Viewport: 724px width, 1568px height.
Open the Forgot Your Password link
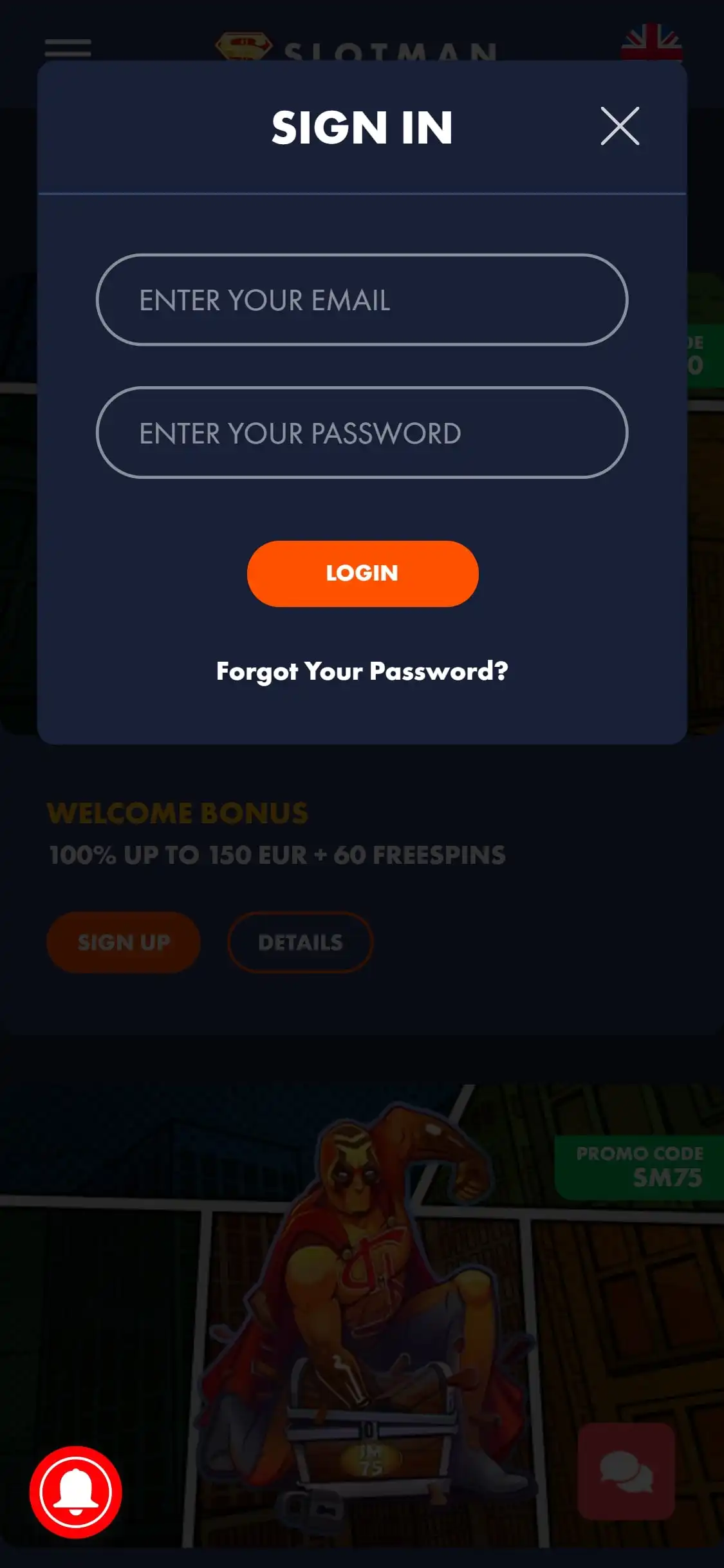[x=362, y=671]
